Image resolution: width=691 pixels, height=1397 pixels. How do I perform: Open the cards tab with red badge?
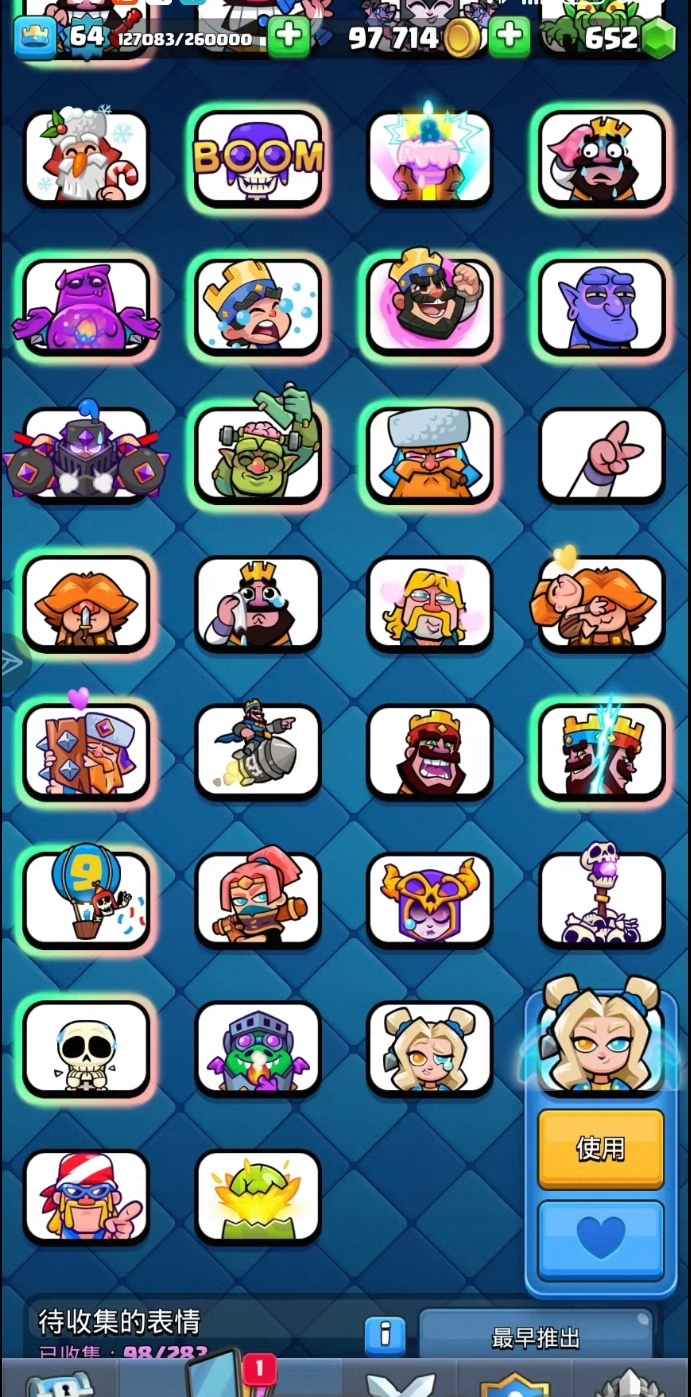tap(228, 1378)
